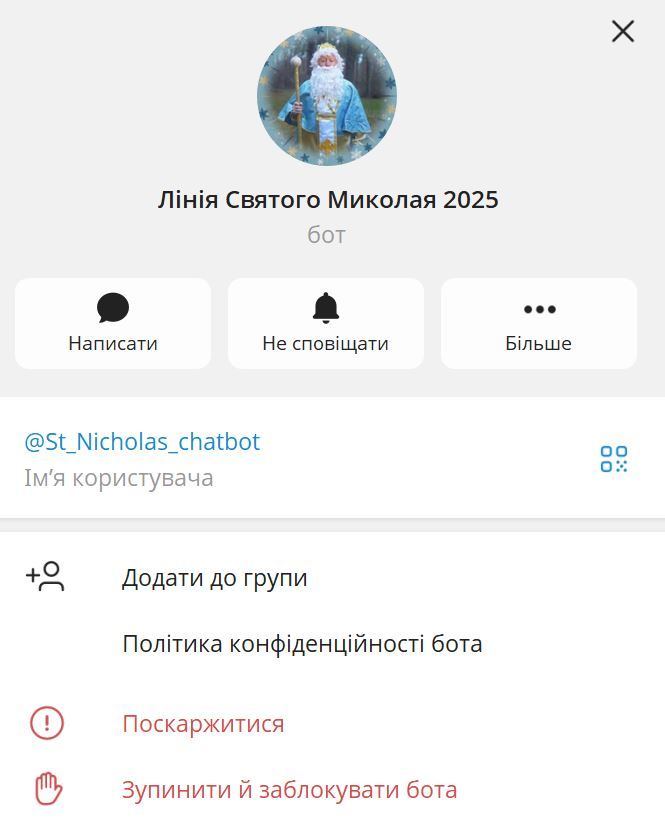Mute notifications with Не сповіщати
Image resolution: width=665 pixels, height=836 pixels.
click(326, 323)
